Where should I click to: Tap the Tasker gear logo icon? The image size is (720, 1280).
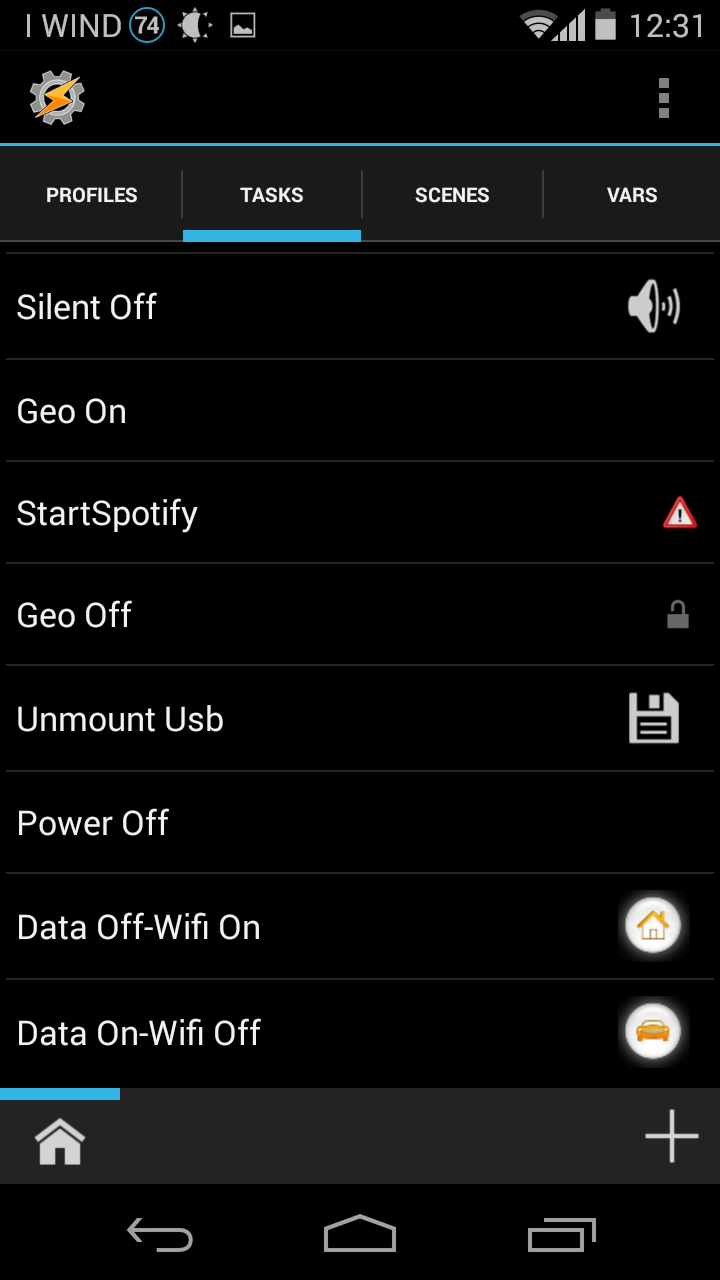pos(57,98)
